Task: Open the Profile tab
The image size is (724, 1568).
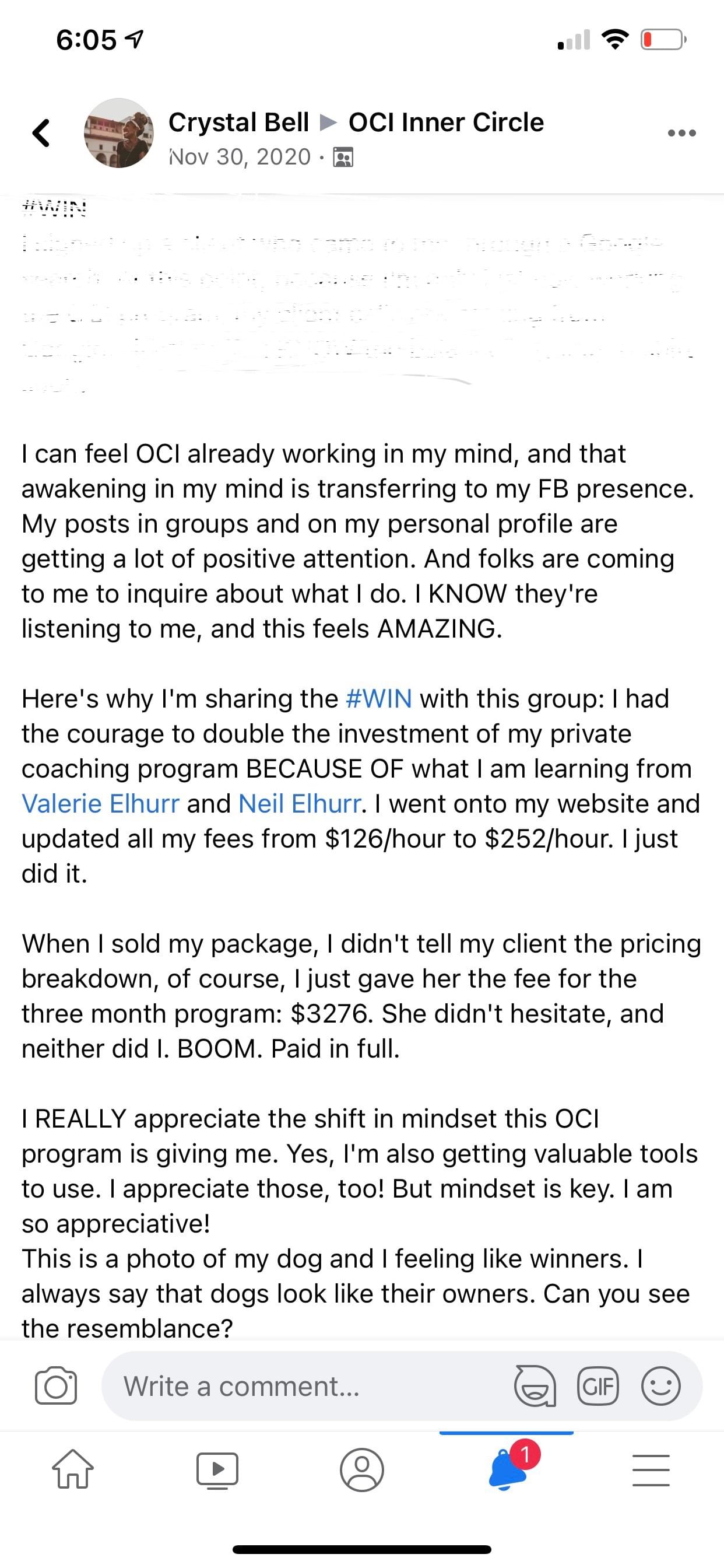Action: tap(362, 1469)
